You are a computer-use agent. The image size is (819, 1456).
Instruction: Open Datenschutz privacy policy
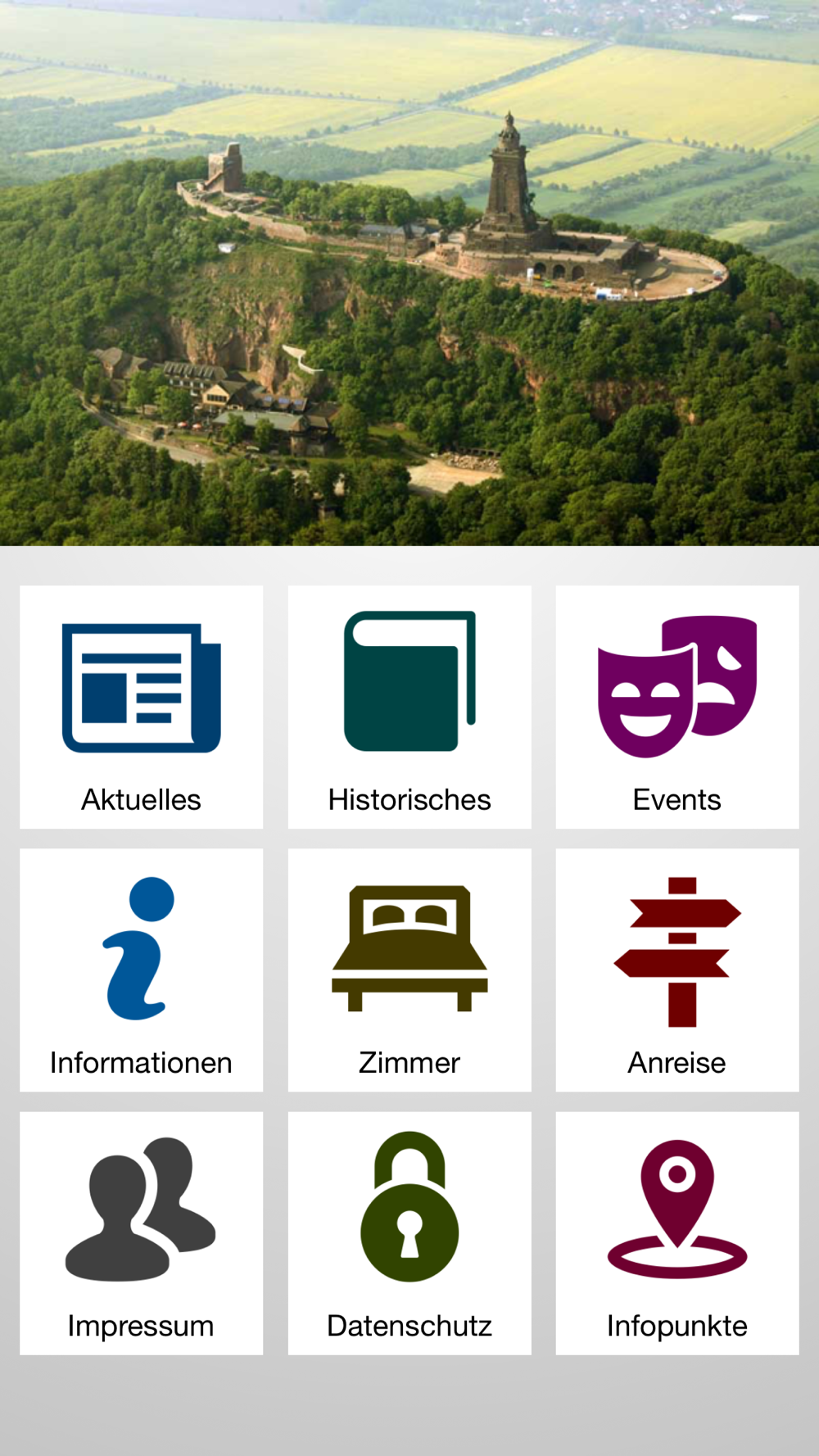[409, 1233]
